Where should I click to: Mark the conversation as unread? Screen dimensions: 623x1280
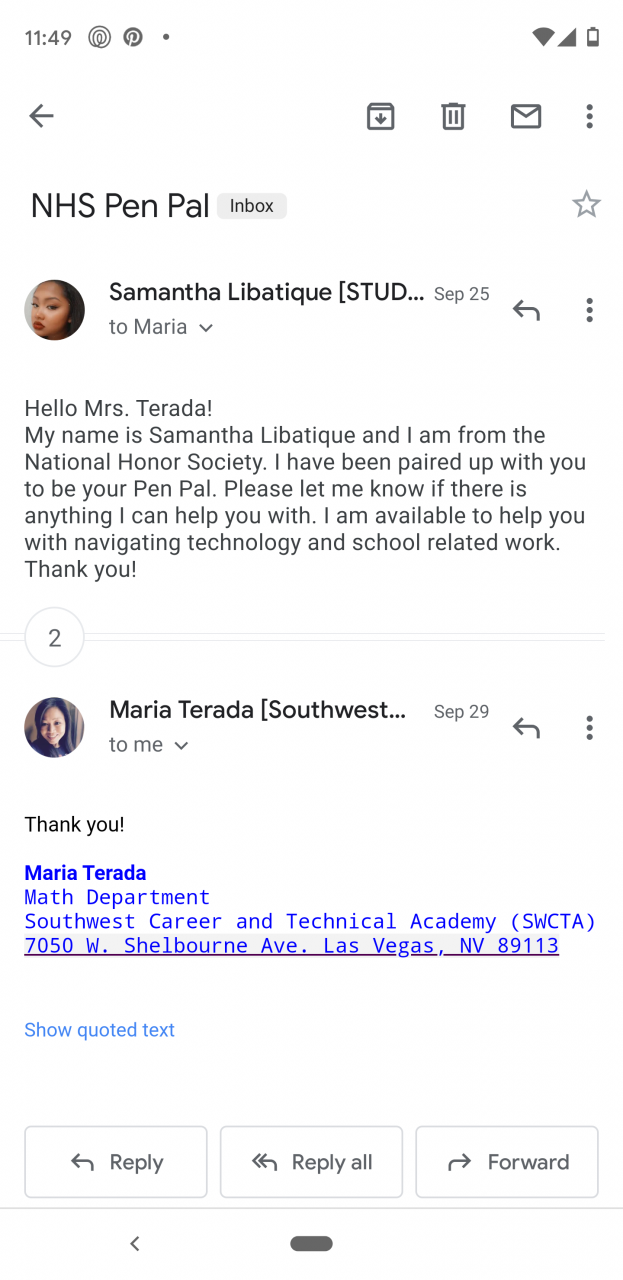pyautogui.click(x=526, y=116)
